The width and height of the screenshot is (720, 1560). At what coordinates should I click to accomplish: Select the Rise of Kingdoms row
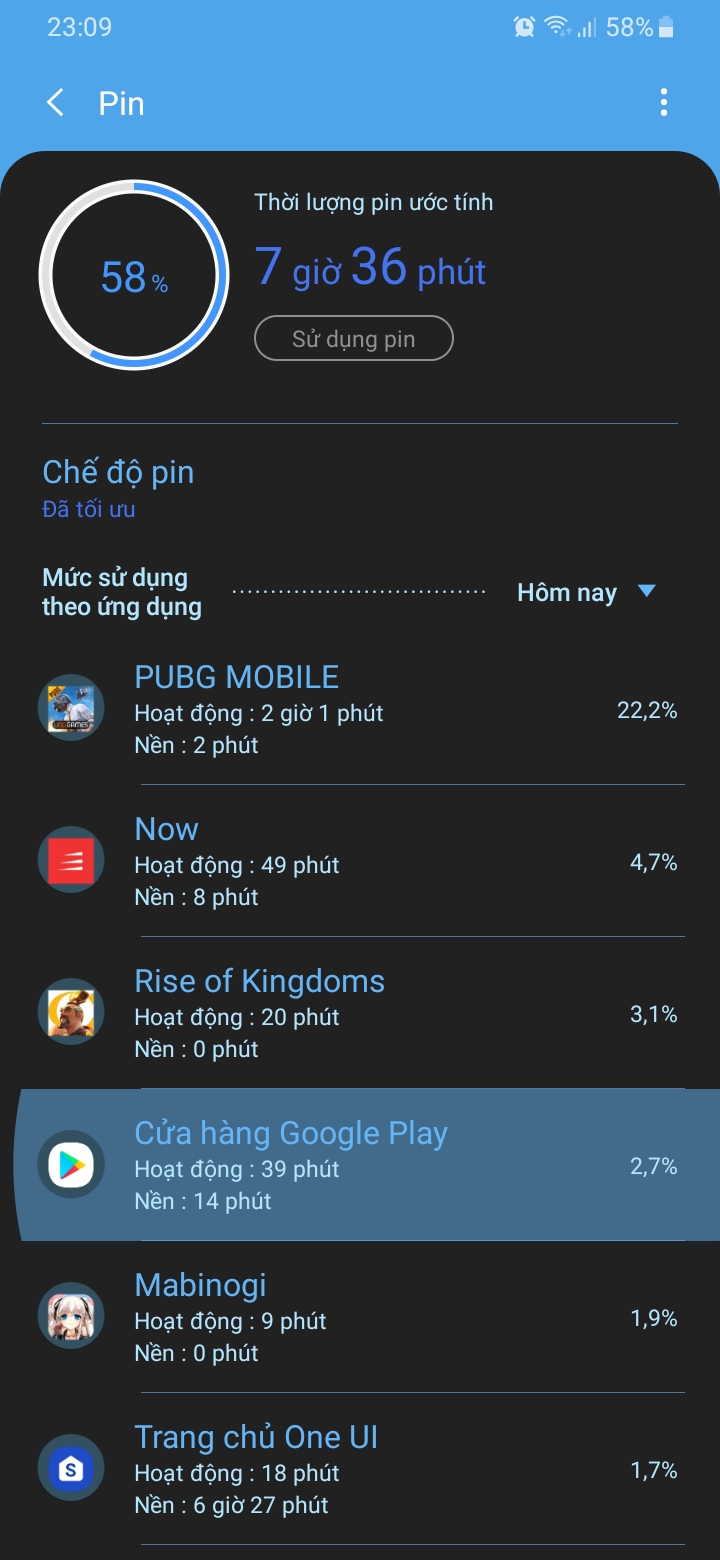(x=360, y=1013)
